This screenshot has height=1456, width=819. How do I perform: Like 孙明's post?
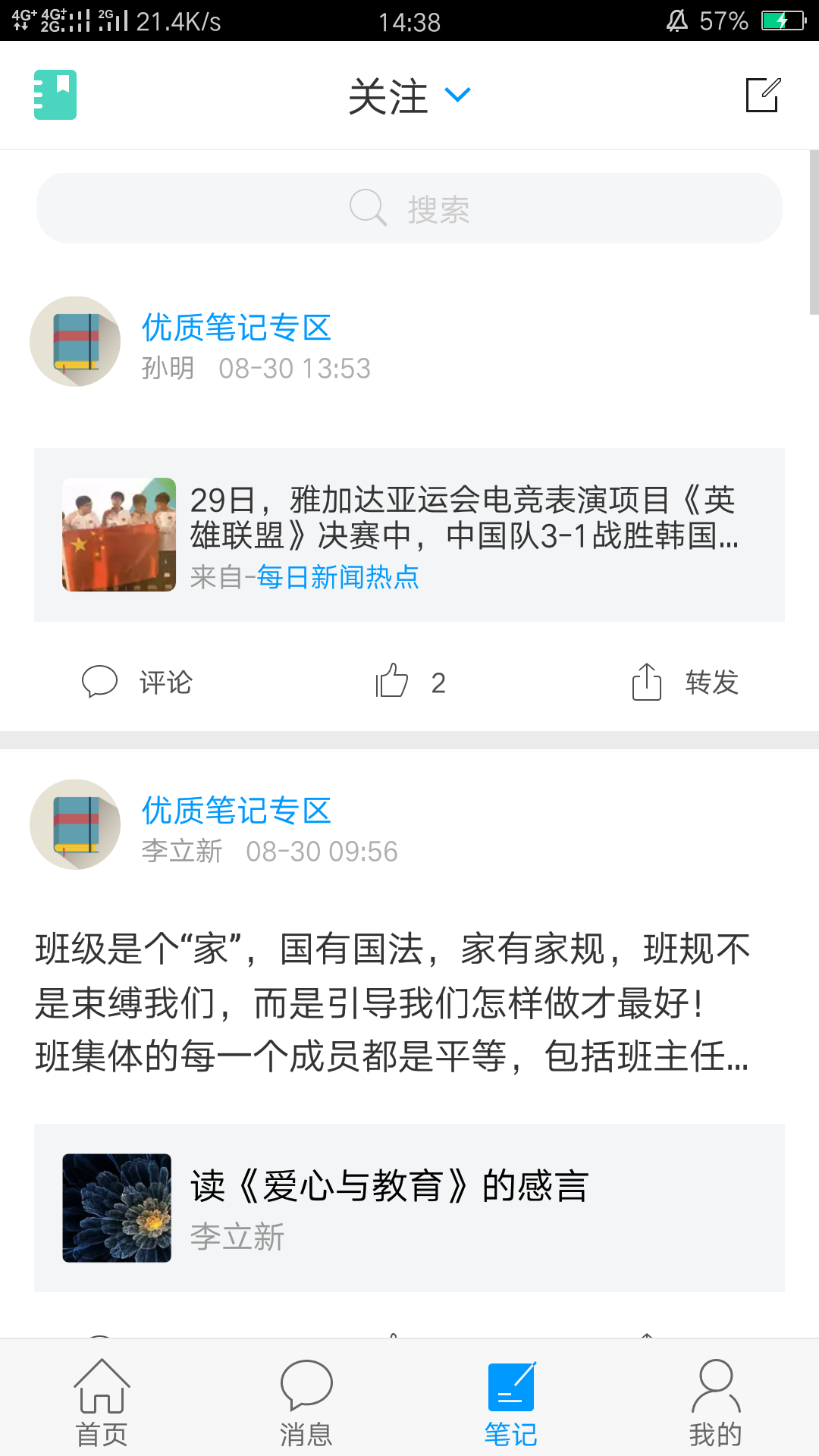point(409,682)
